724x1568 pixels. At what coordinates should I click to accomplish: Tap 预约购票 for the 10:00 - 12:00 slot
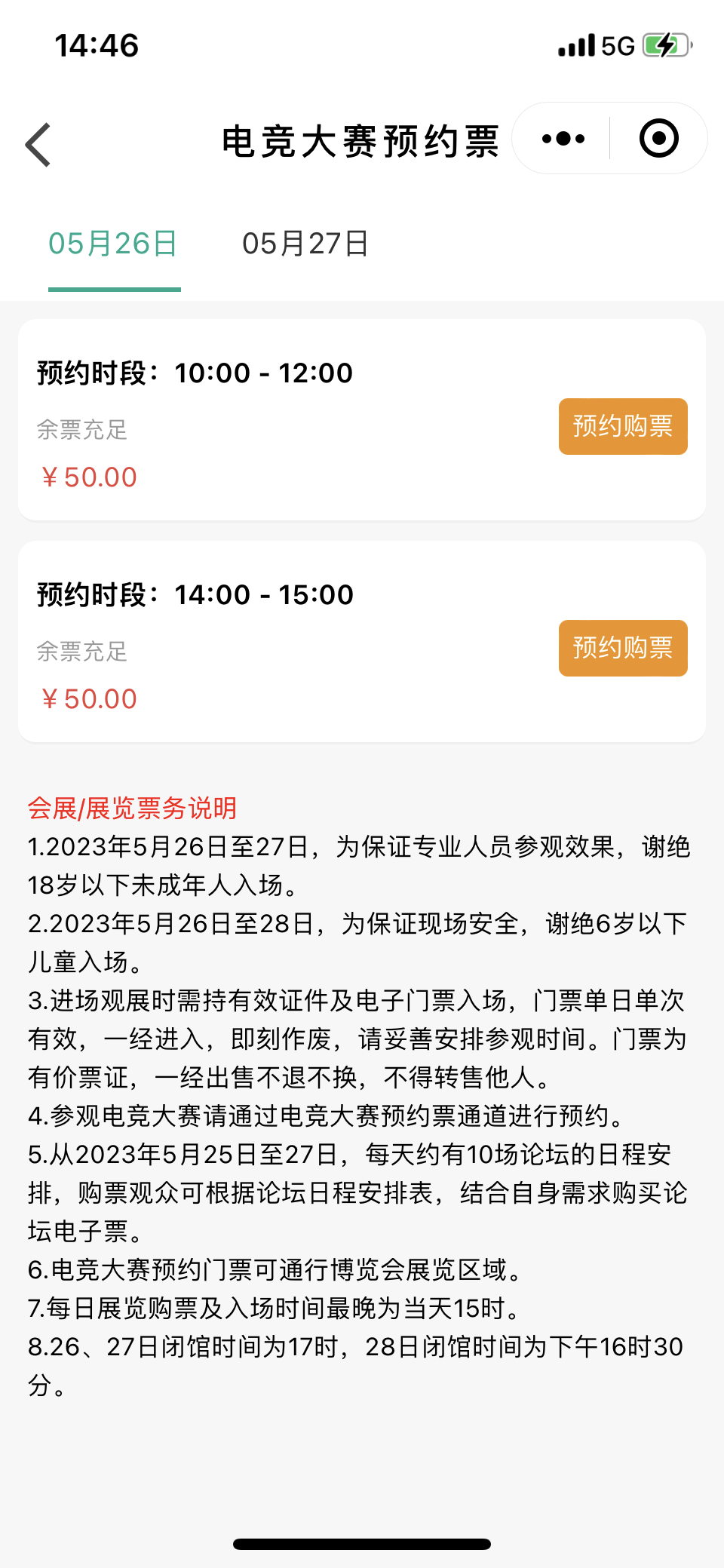pos(622,426)
